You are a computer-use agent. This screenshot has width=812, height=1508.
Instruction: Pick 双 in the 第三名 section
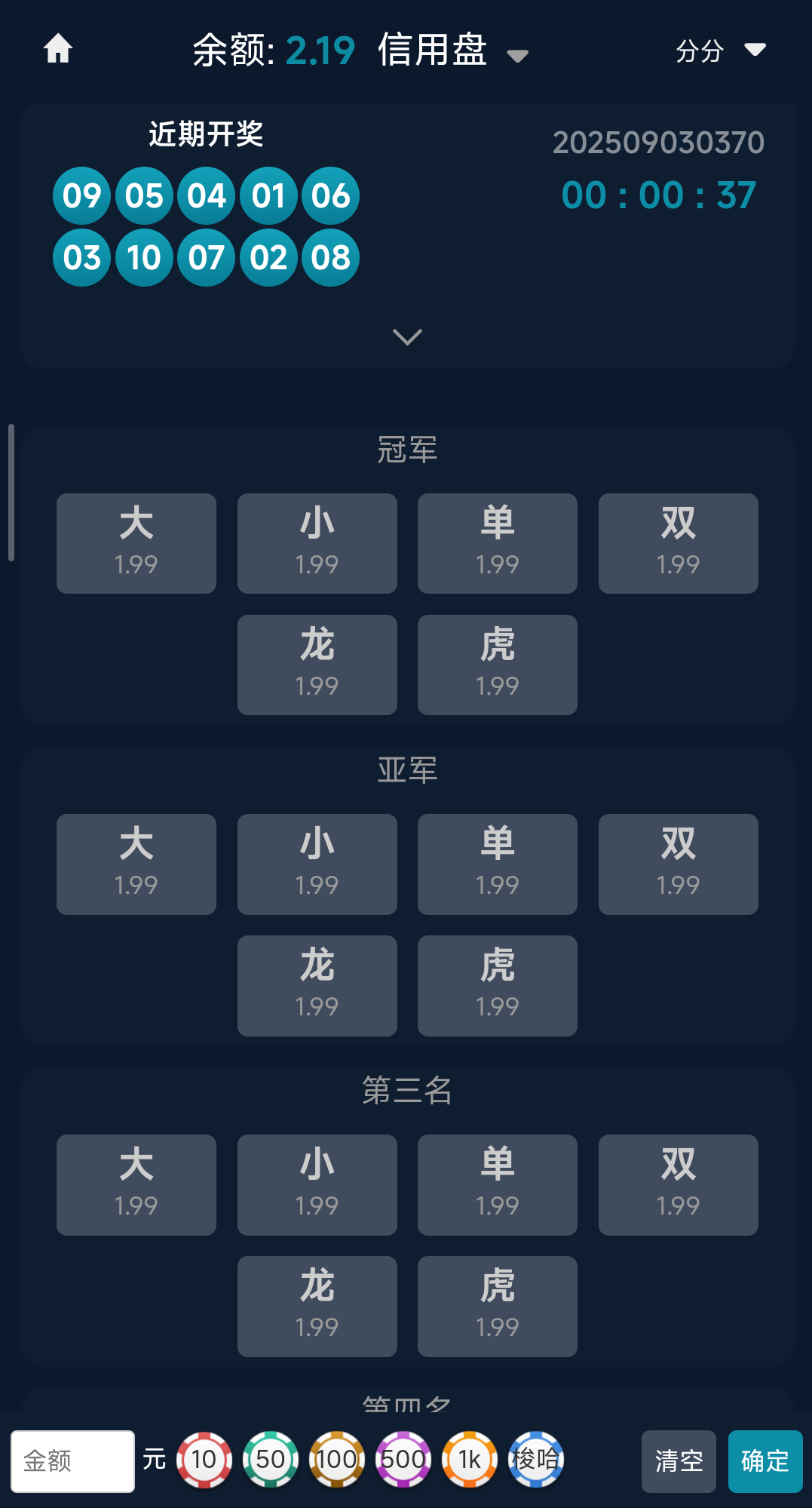[678, 1184]
